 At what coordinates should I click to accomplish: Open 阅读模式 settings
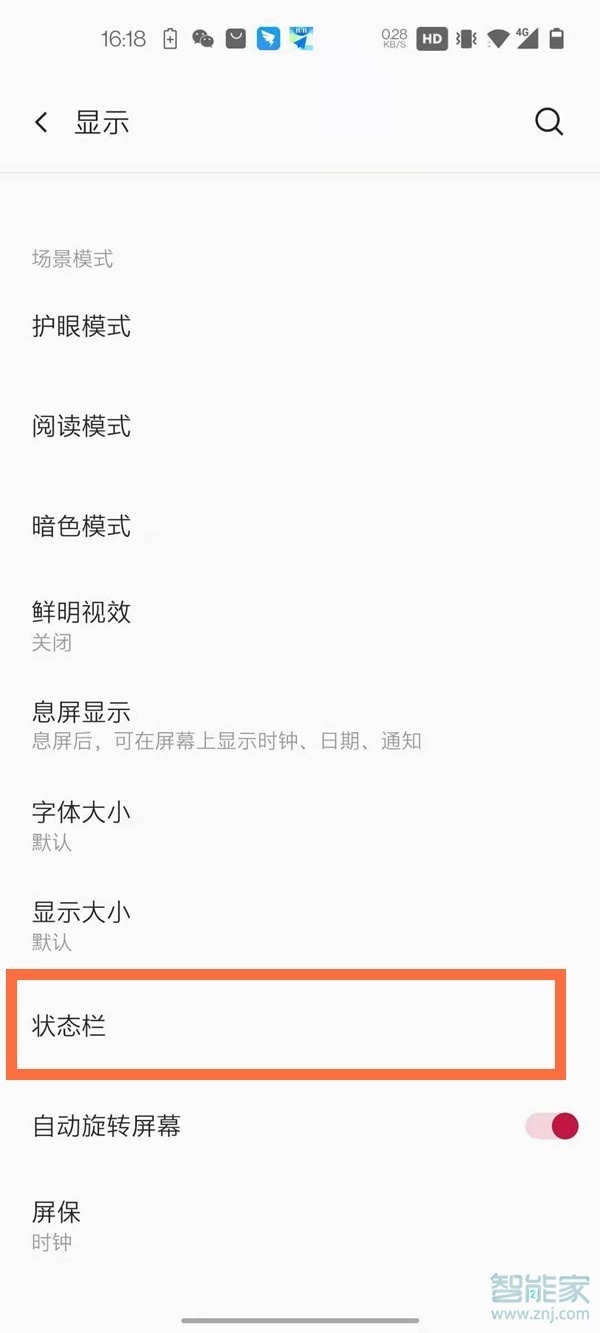point(82,427)
